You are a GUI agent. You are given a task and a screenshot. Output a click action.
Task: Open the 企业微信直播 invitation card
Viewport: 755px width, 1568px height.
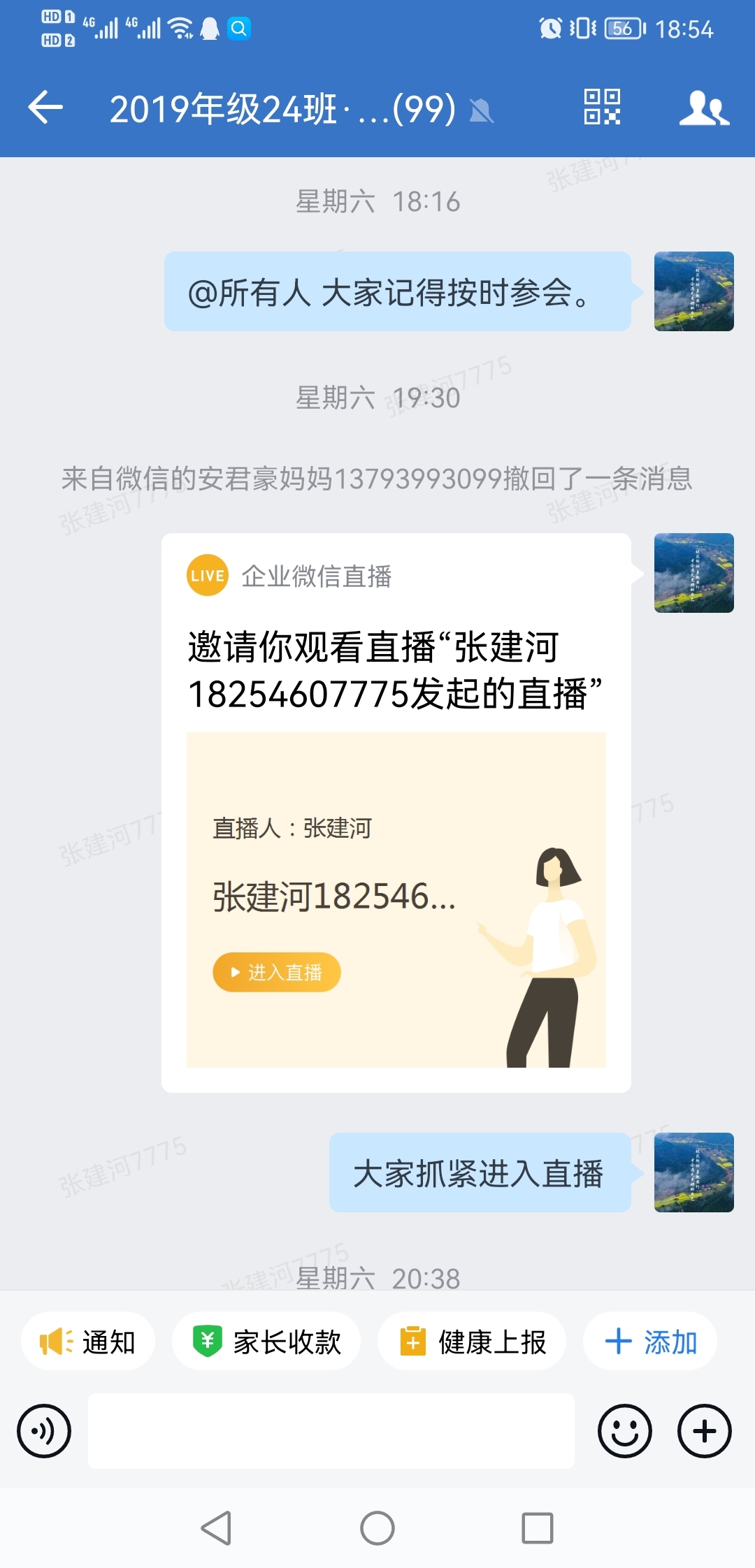pos(396,813)
